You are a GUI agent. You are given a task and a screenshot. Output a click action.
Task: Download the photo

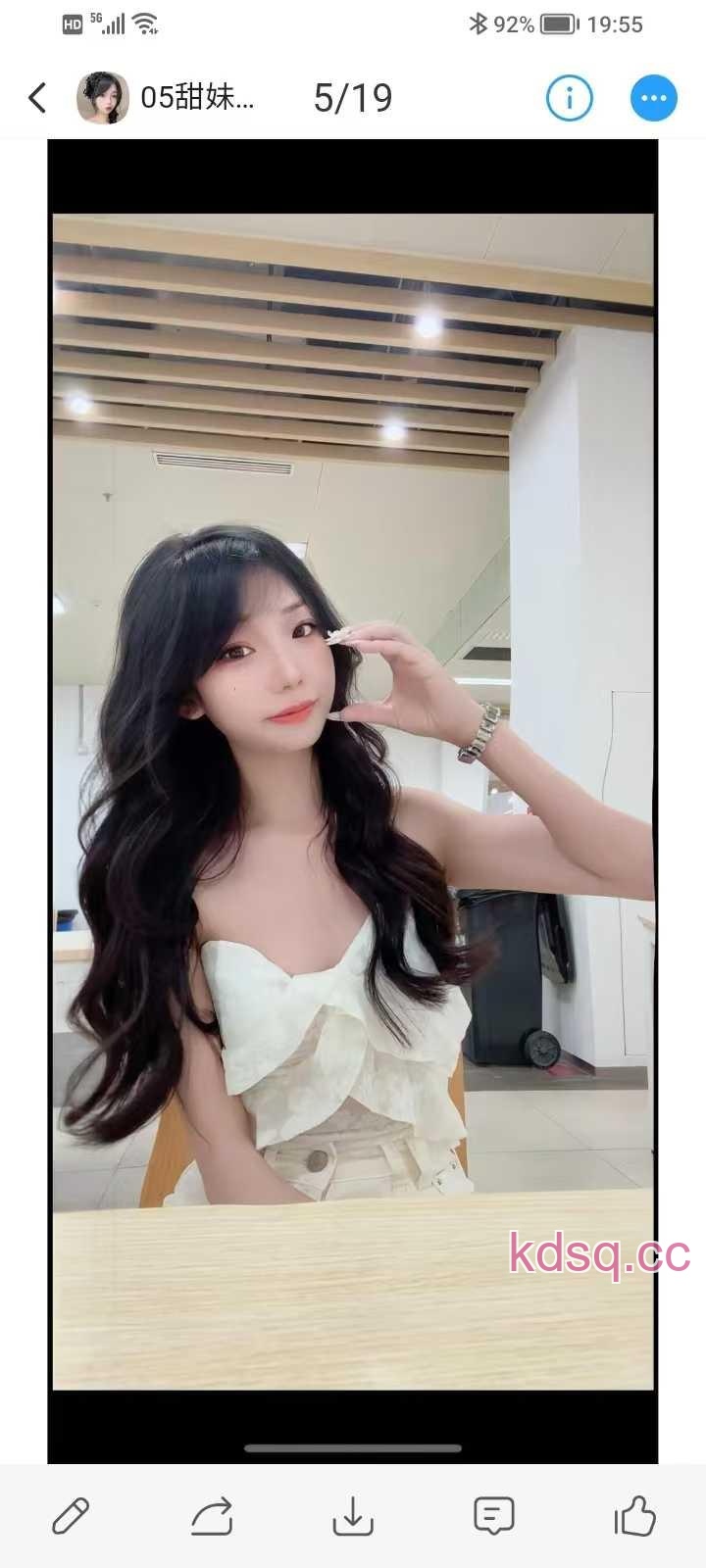pos(353,1515)
